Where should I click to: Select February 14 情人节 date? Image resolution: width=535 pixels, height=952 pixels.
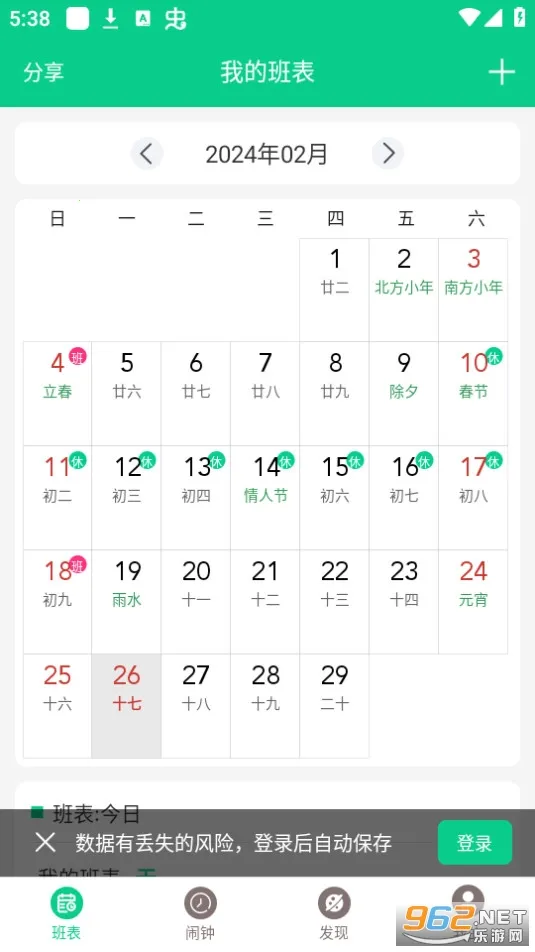pos(265,497)
